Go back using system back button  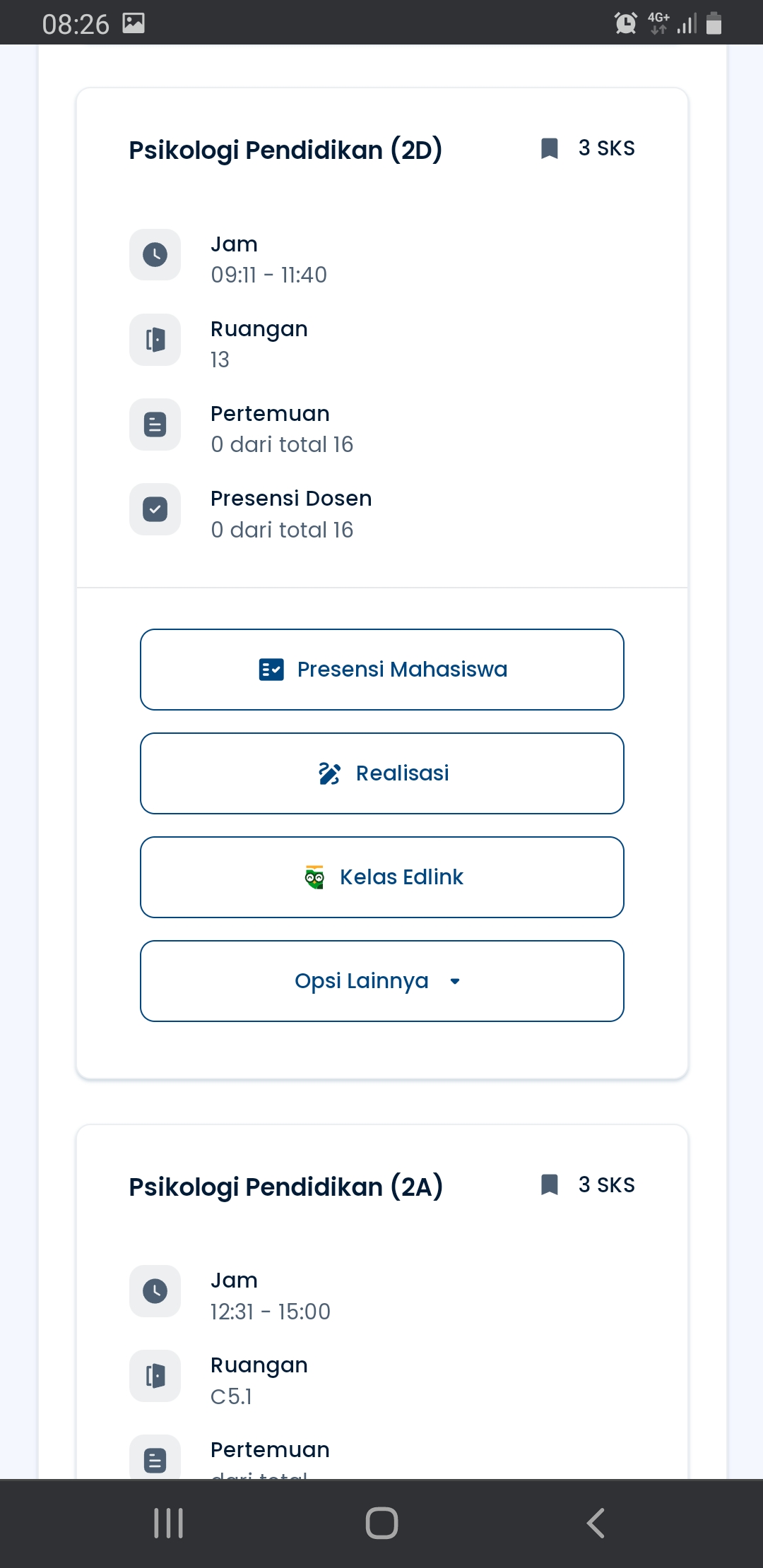[596, 1523]
